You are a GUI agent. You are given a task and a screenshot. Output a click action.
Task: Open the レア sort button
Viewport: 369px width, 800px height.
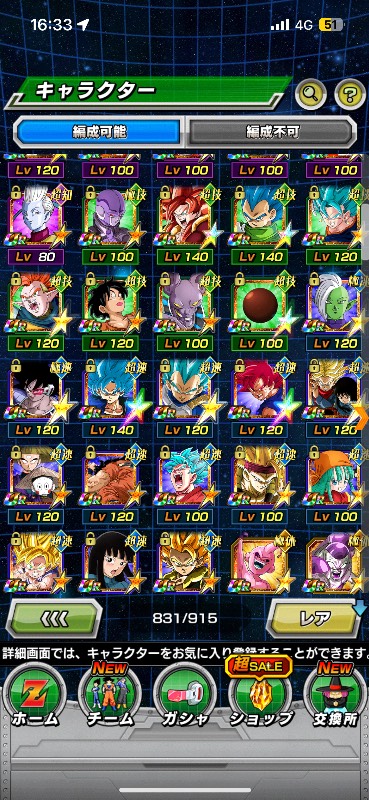tap(315, 618)
